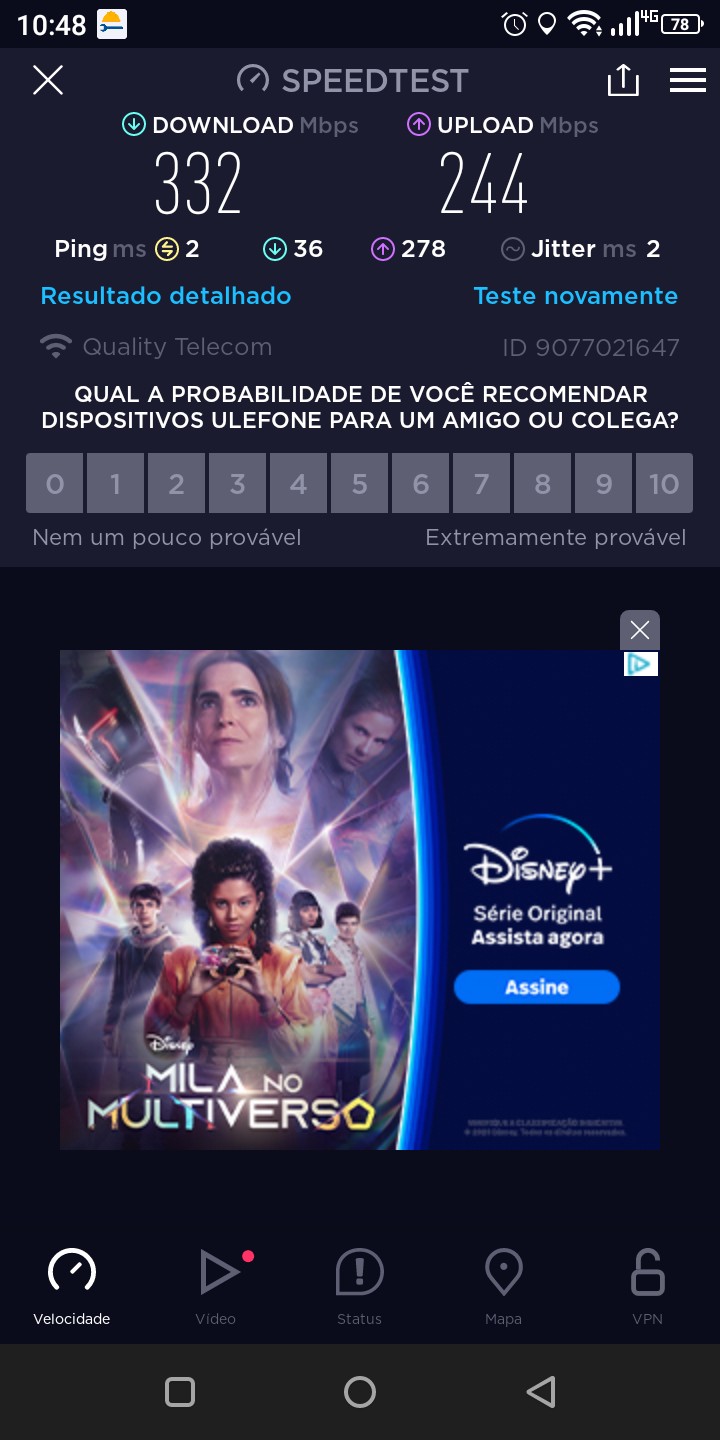Tap Teste novamente to rerun test
This screenshot has height=1440, width=720.
(x=575, y=296)
